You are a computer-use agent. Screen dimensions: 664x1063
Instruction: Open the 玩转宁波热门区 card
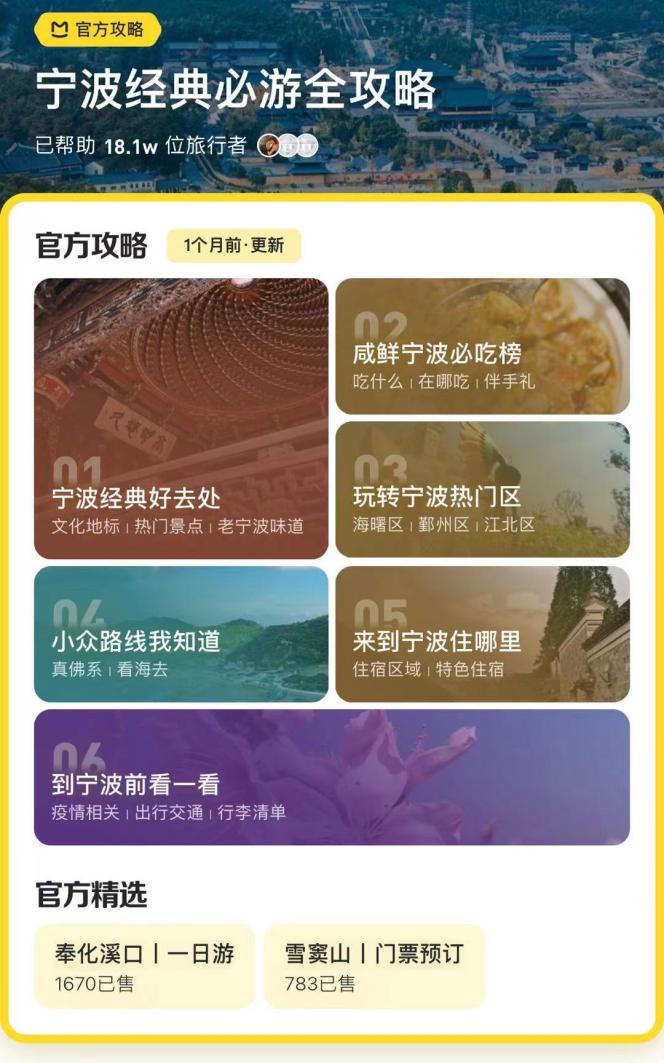click(x=482, y=489)
